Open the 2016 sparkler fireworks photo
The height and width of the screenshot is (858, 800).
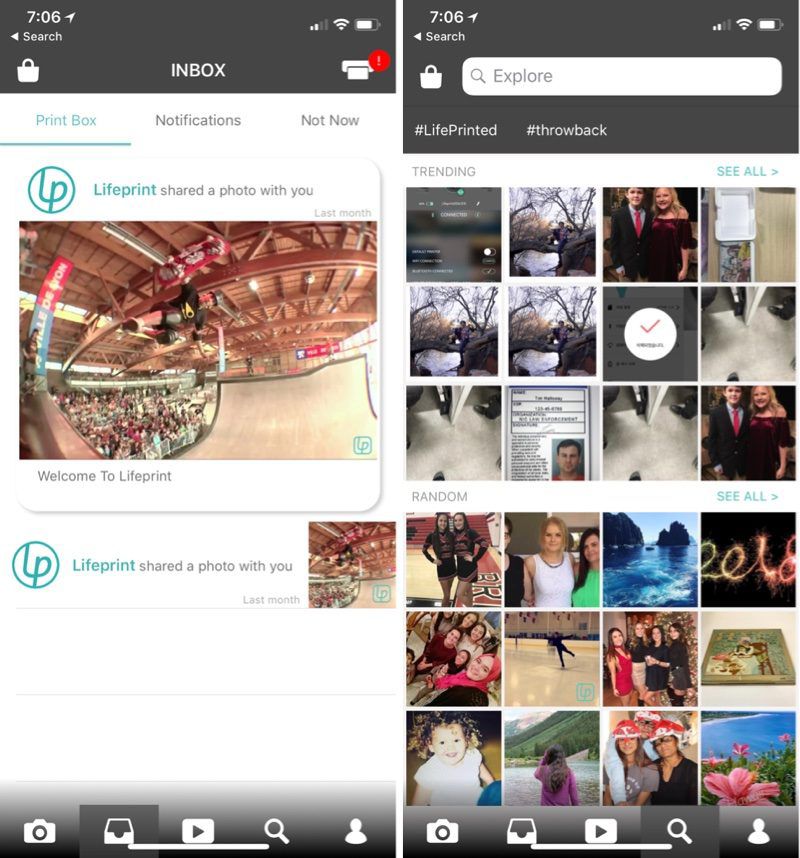[748, 560]
